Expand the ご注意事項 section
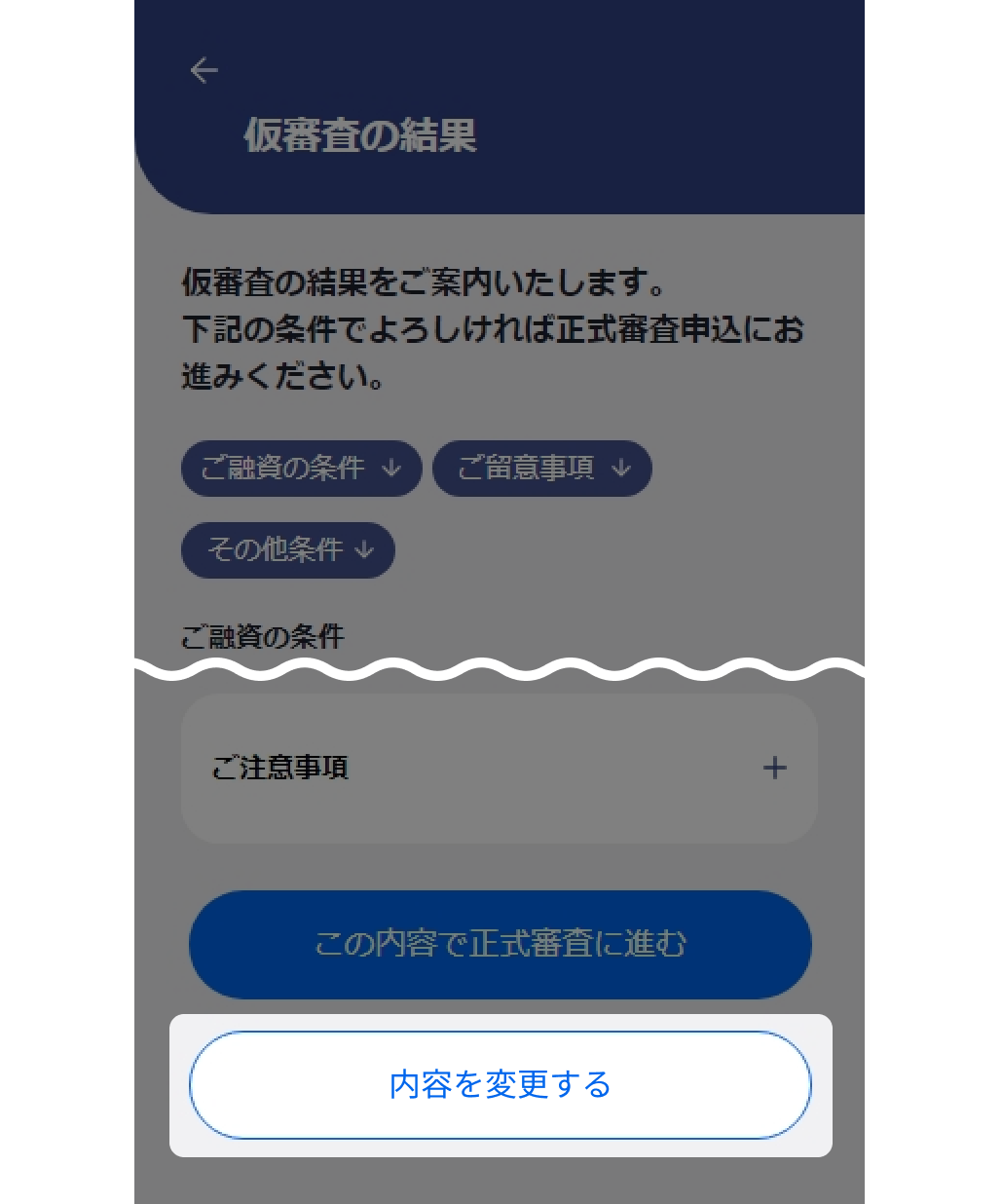 pos(774,768)
